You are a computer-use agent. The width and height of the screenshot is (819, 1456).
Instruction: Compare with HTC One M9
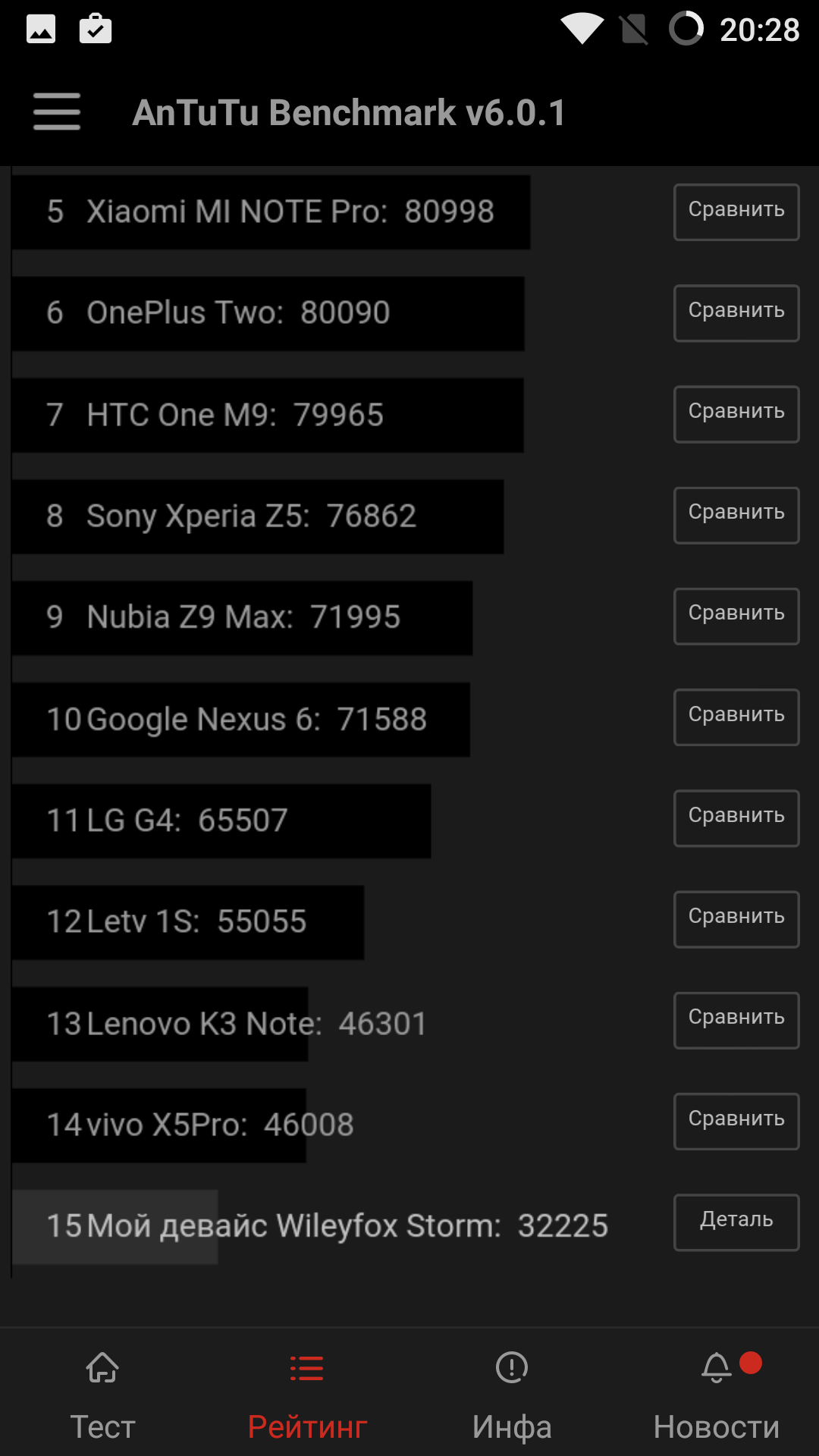[x=736, y=413]
